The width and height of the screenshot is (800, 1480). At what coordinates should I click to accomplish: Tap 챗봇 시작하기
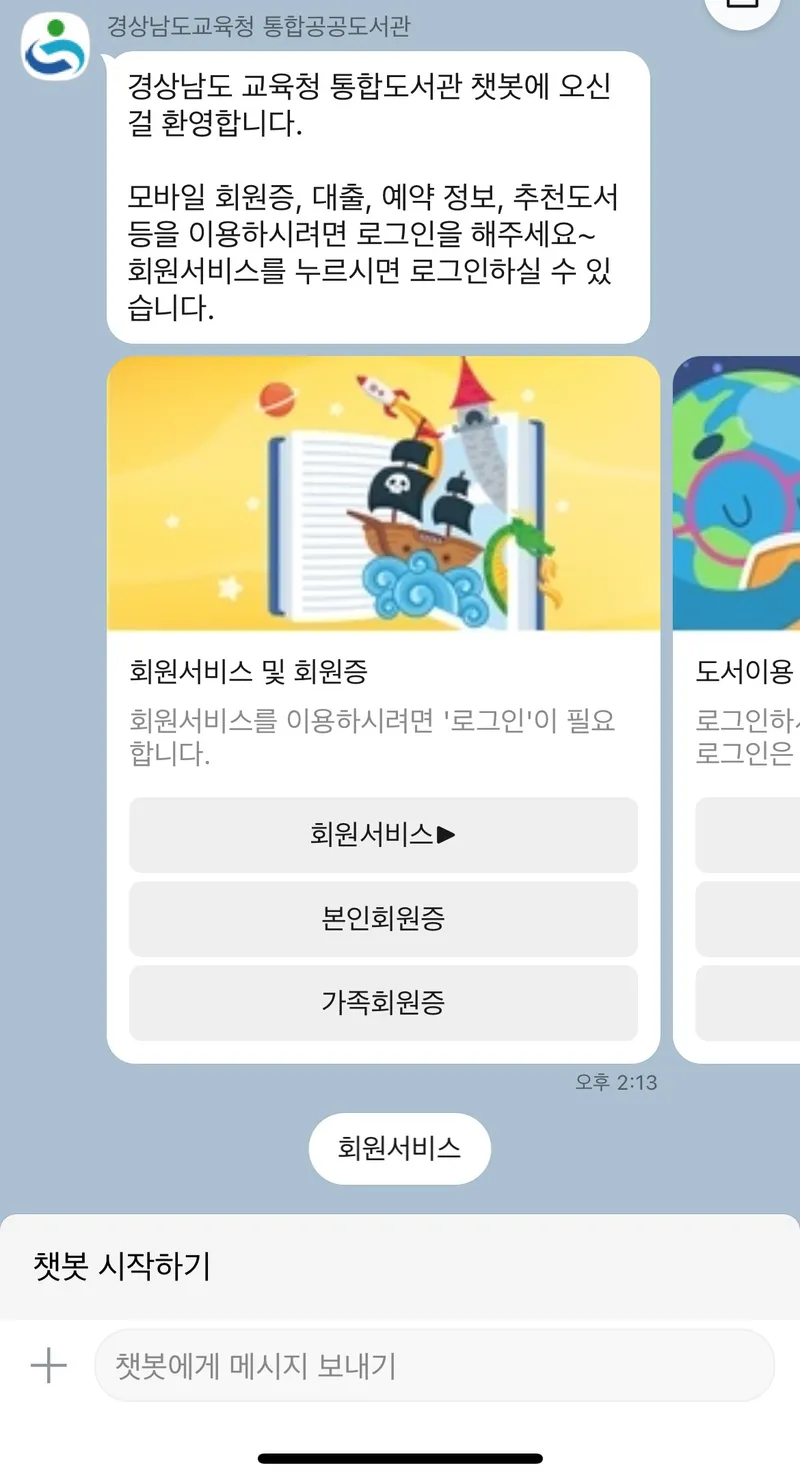tap(122, 1267)
